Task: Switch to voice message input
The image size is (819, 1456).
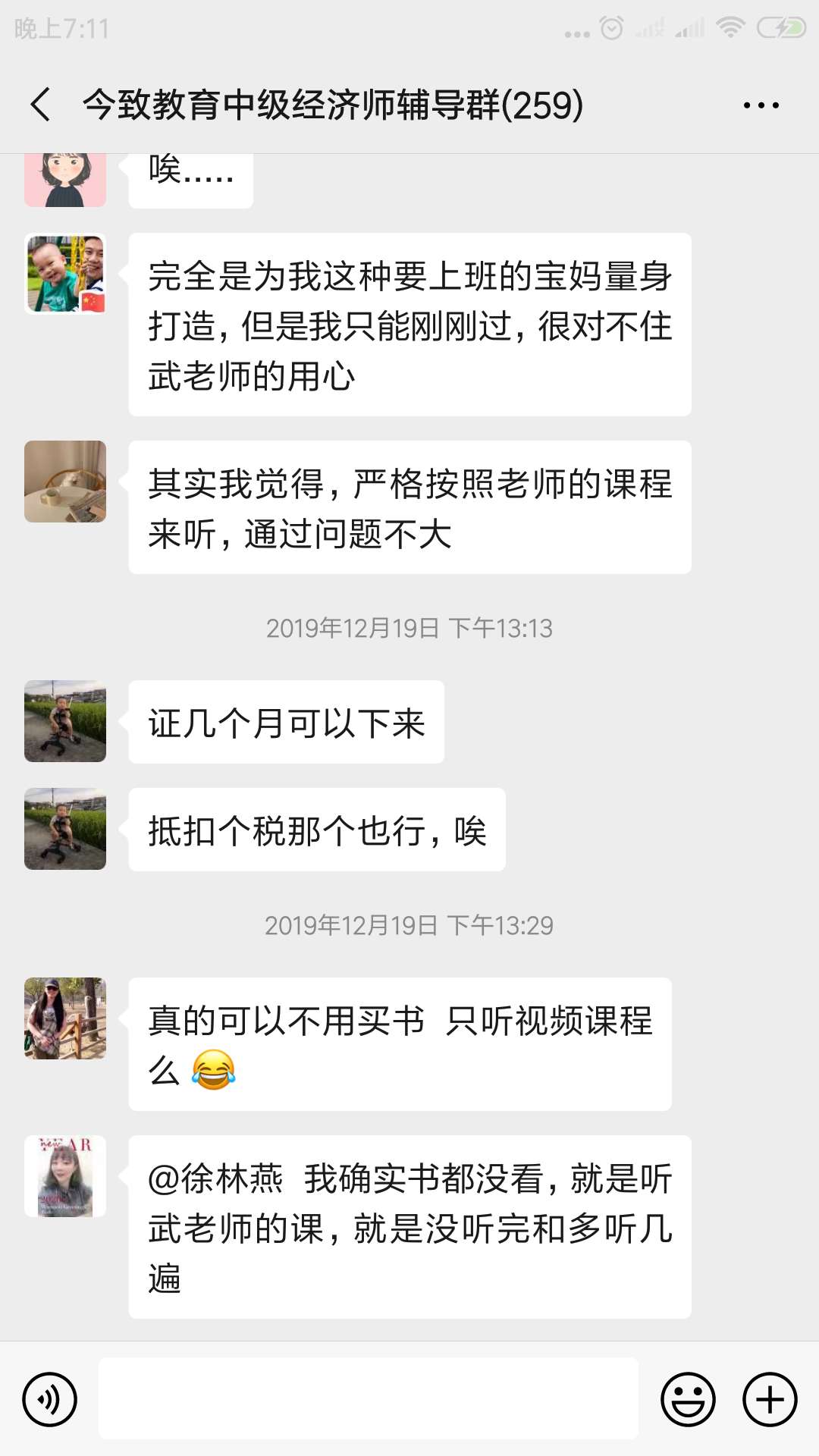Action: click(x=50, y=1399)
